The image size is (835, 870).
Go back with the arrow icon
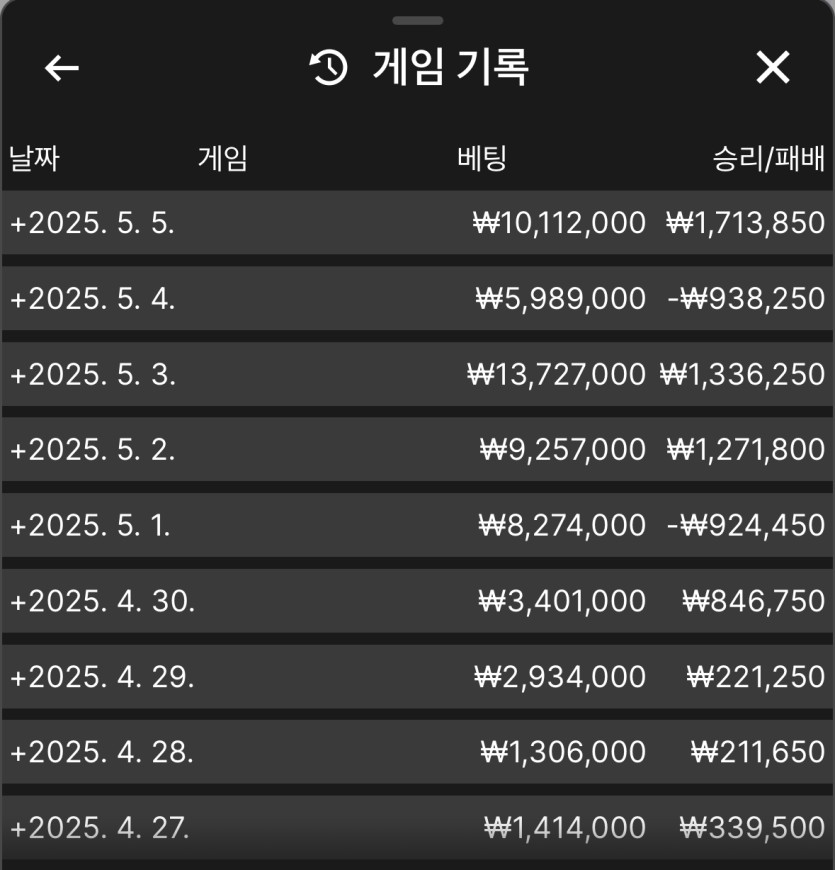click(x=62, y=68)
